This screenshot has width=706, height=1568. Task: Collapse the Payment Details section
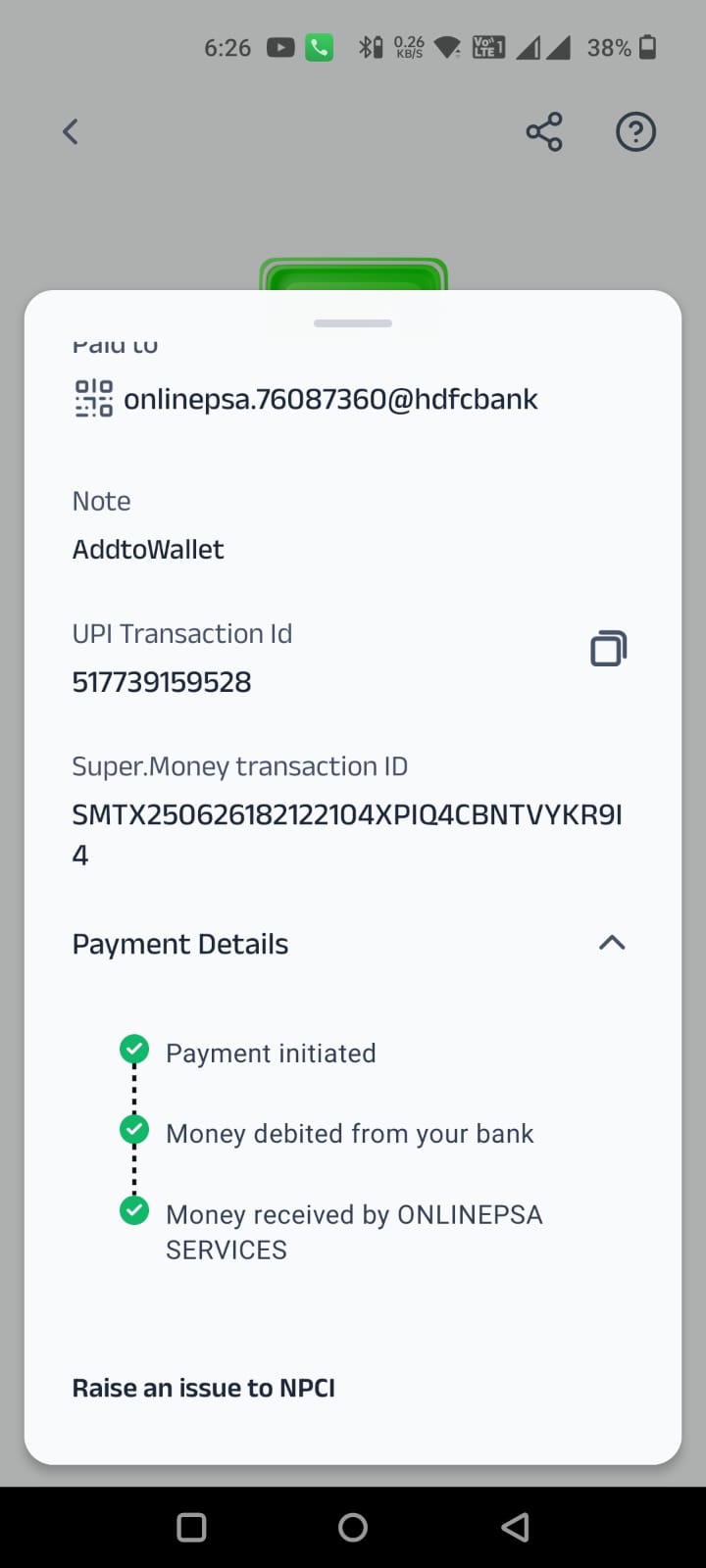(611, 943)
